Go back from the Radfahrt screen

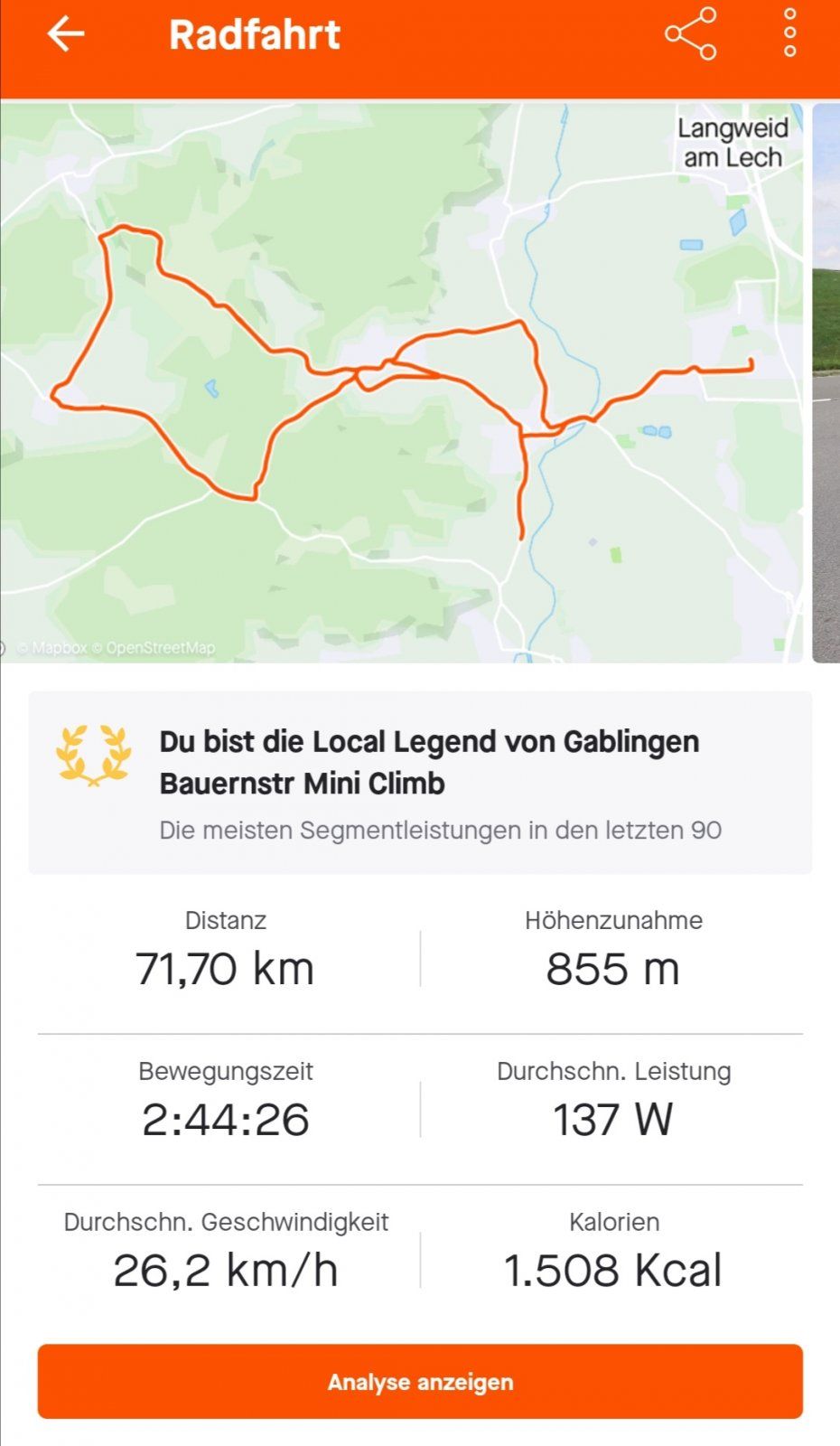point(65,34)
